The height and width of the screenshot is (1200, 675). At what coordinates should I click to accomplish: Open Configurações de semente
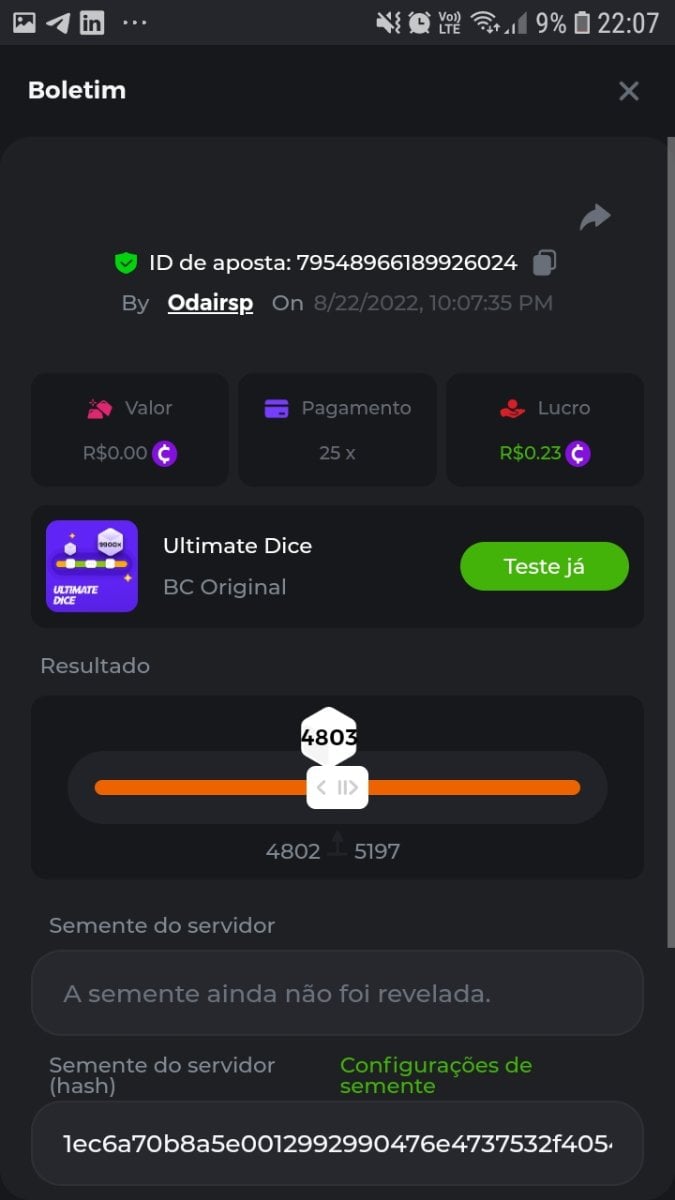(x=435, y=1075)
